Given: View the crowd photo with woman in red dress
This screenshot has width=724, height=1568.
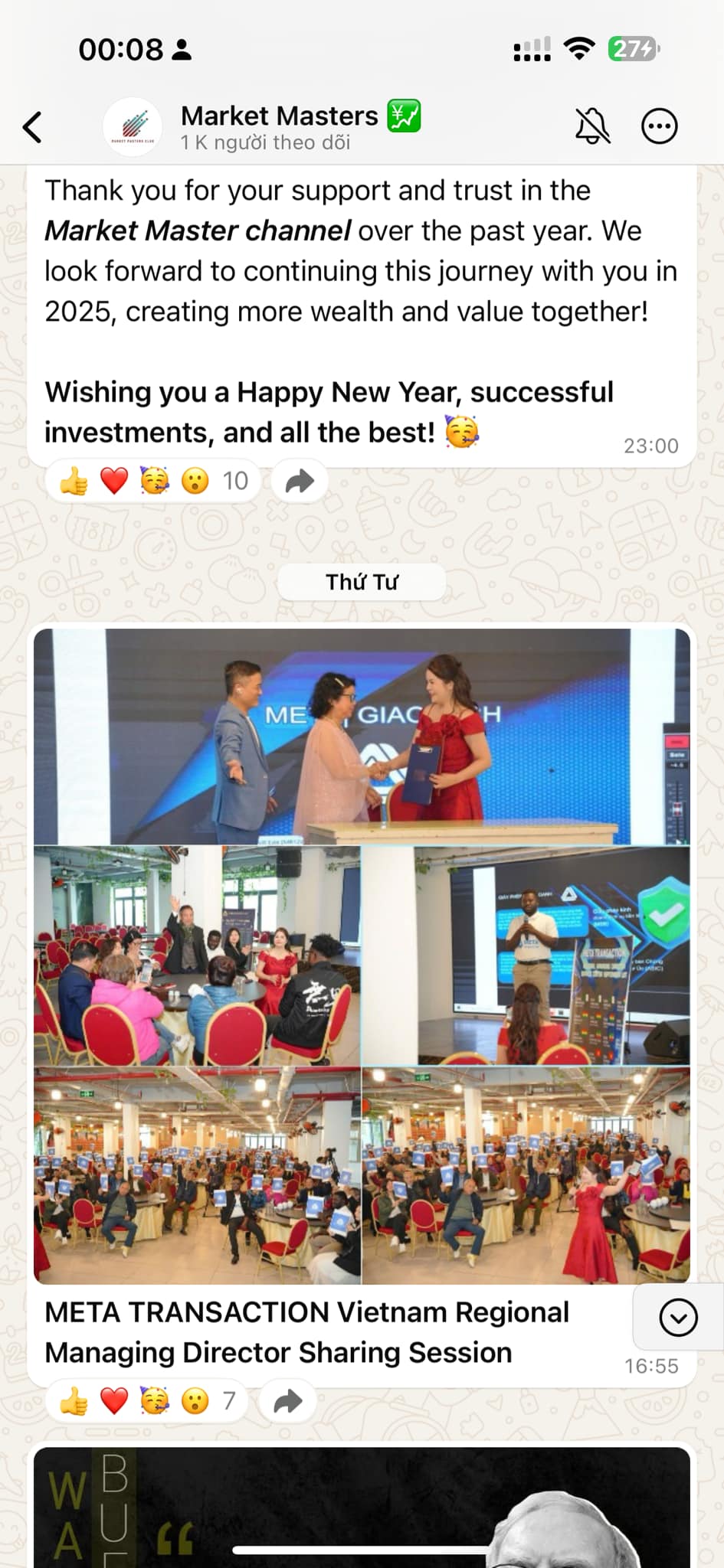Looking at the screenshot, I should click(526, 1175).
